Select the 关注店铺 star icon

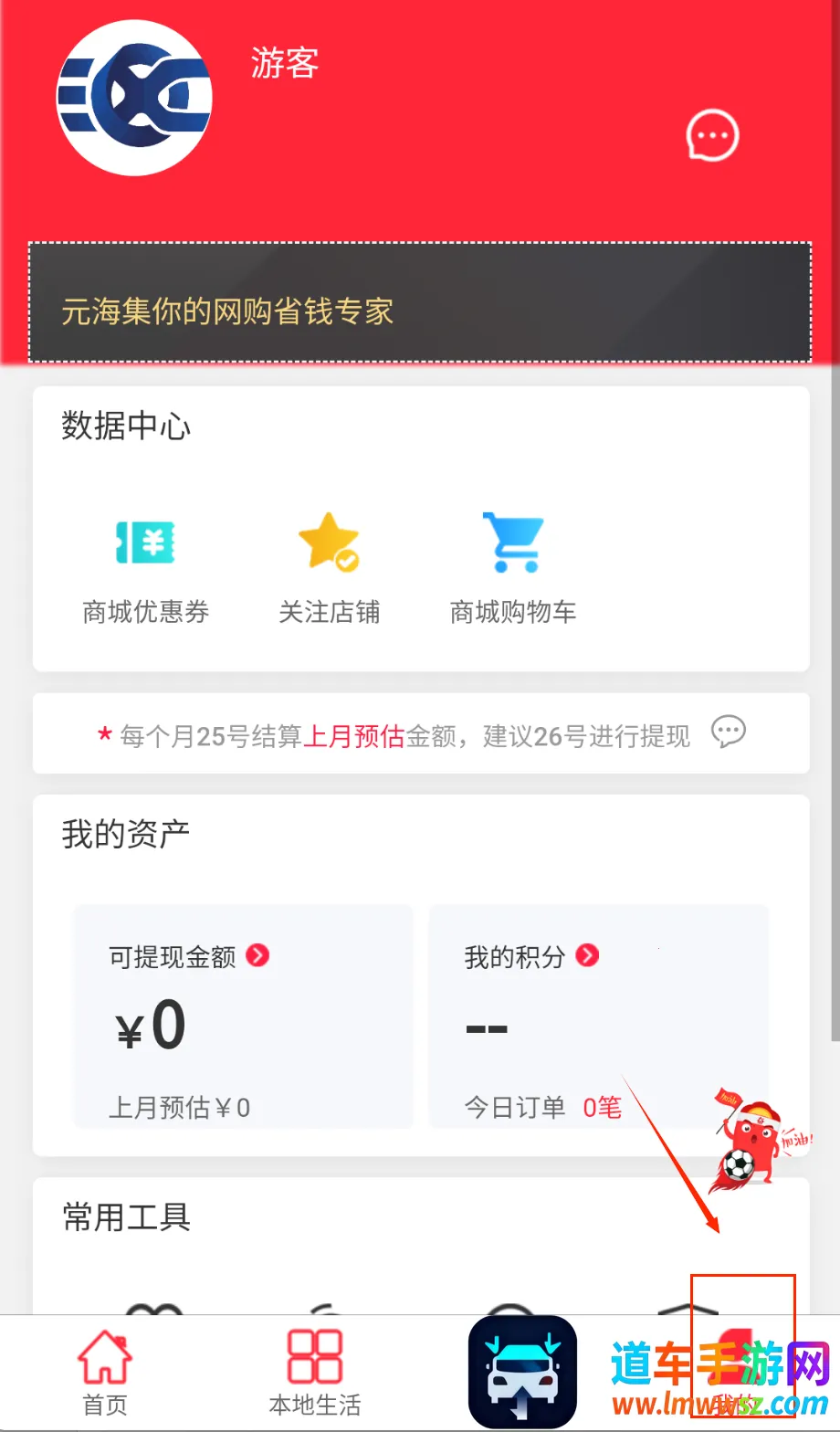pyautogui.click(x=331, y=541)
